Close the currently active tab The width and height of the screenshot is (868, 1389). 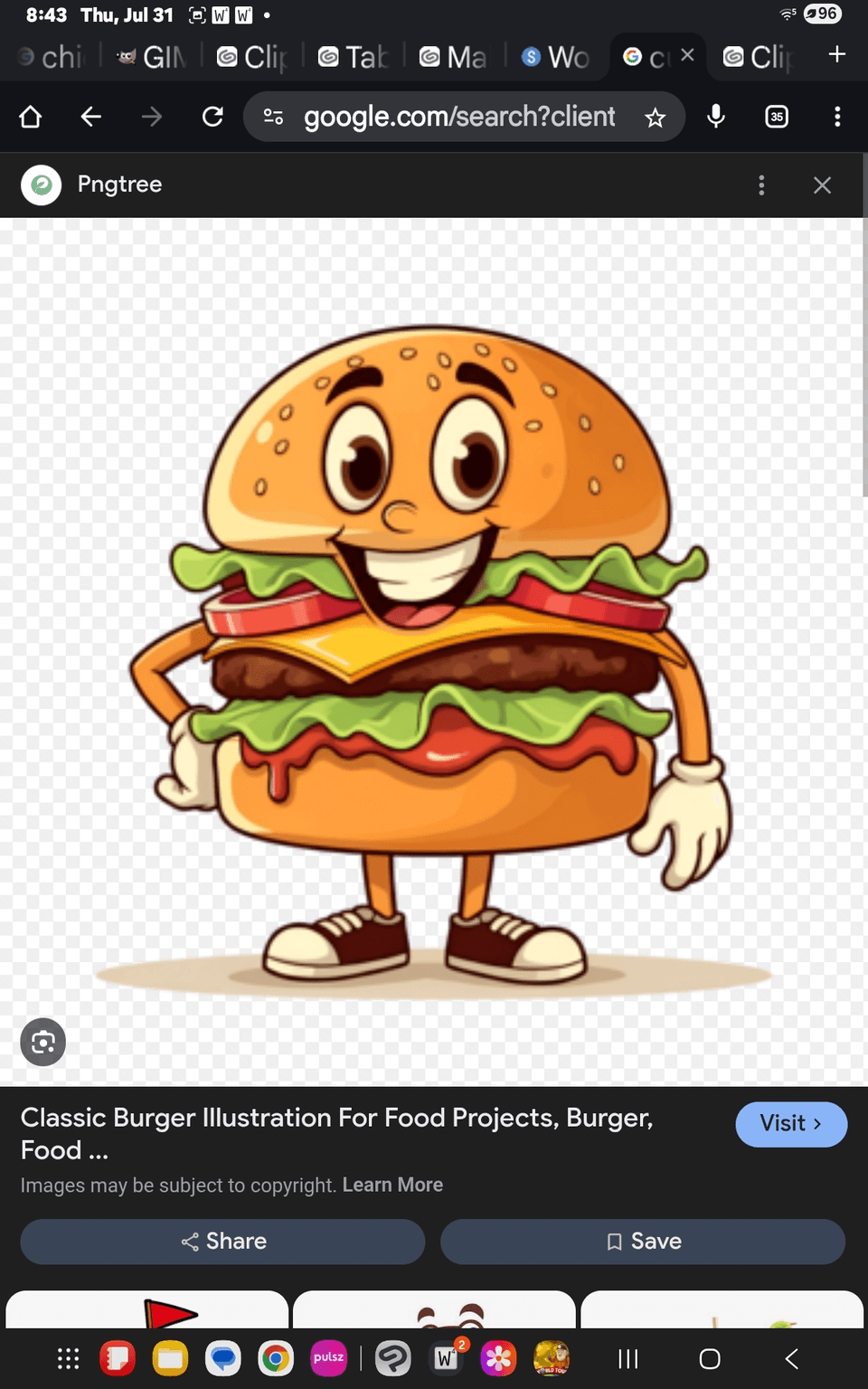tap(688, 55)
